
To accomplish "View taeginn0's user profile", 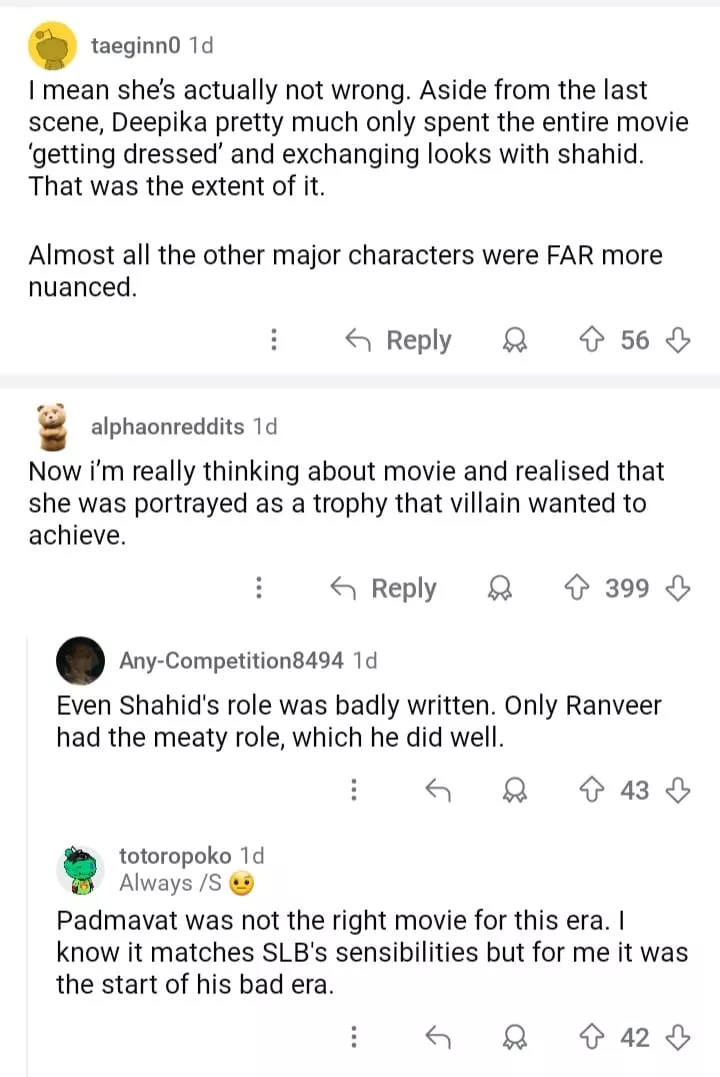I will point(136,45).
